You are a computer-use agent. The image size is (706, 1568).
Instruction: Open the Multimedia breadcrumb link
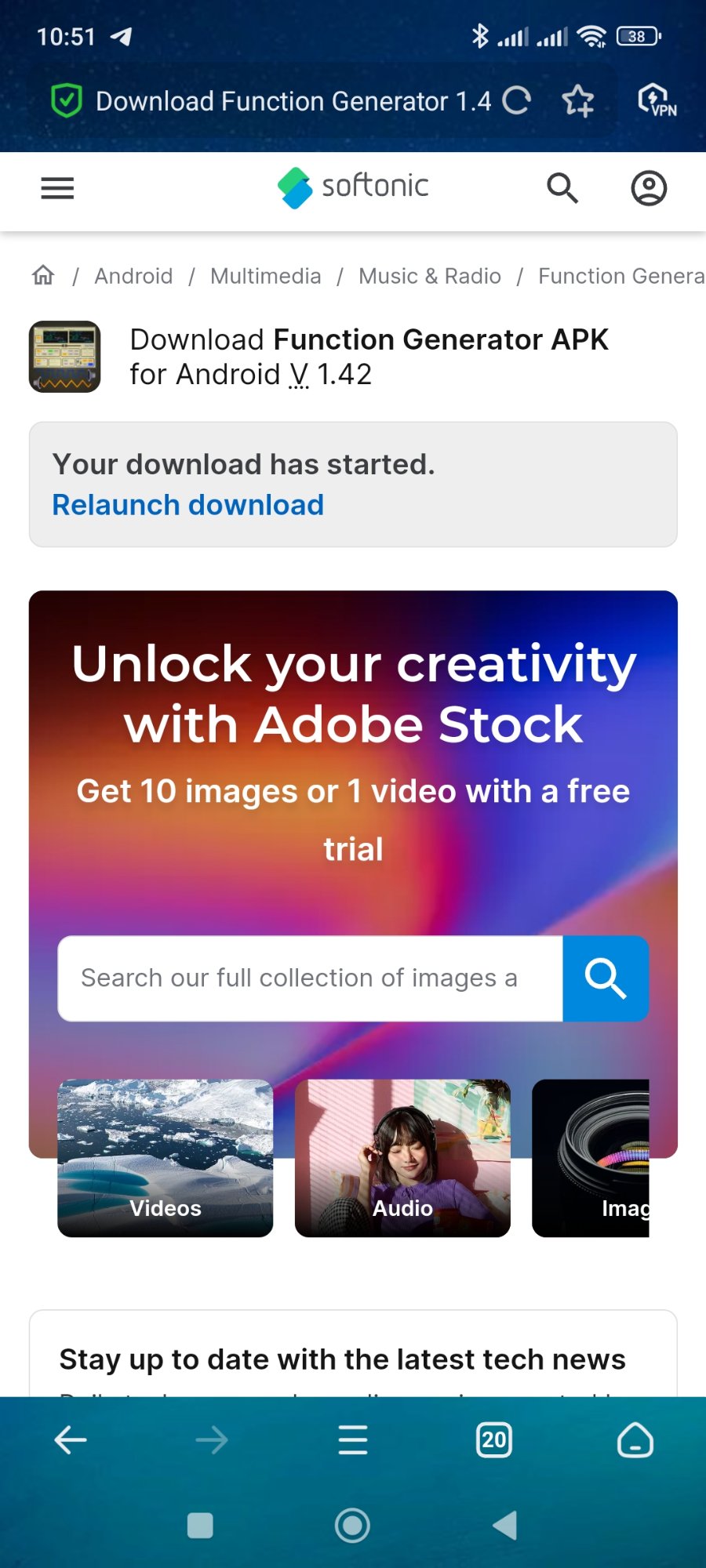pos(266,276)
